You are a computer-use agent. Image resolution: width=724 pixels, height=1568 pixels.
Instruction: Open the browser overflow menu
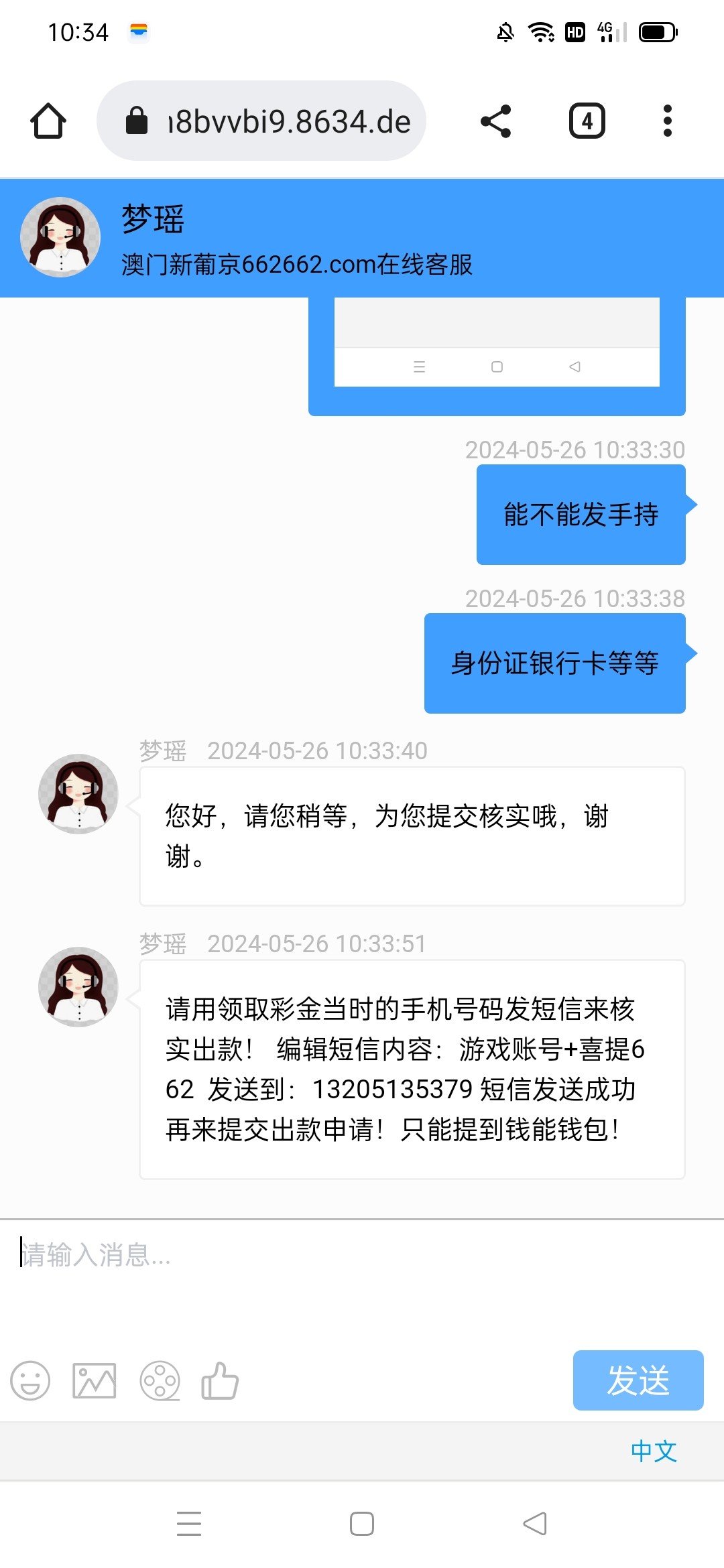[x=667, y=121]
